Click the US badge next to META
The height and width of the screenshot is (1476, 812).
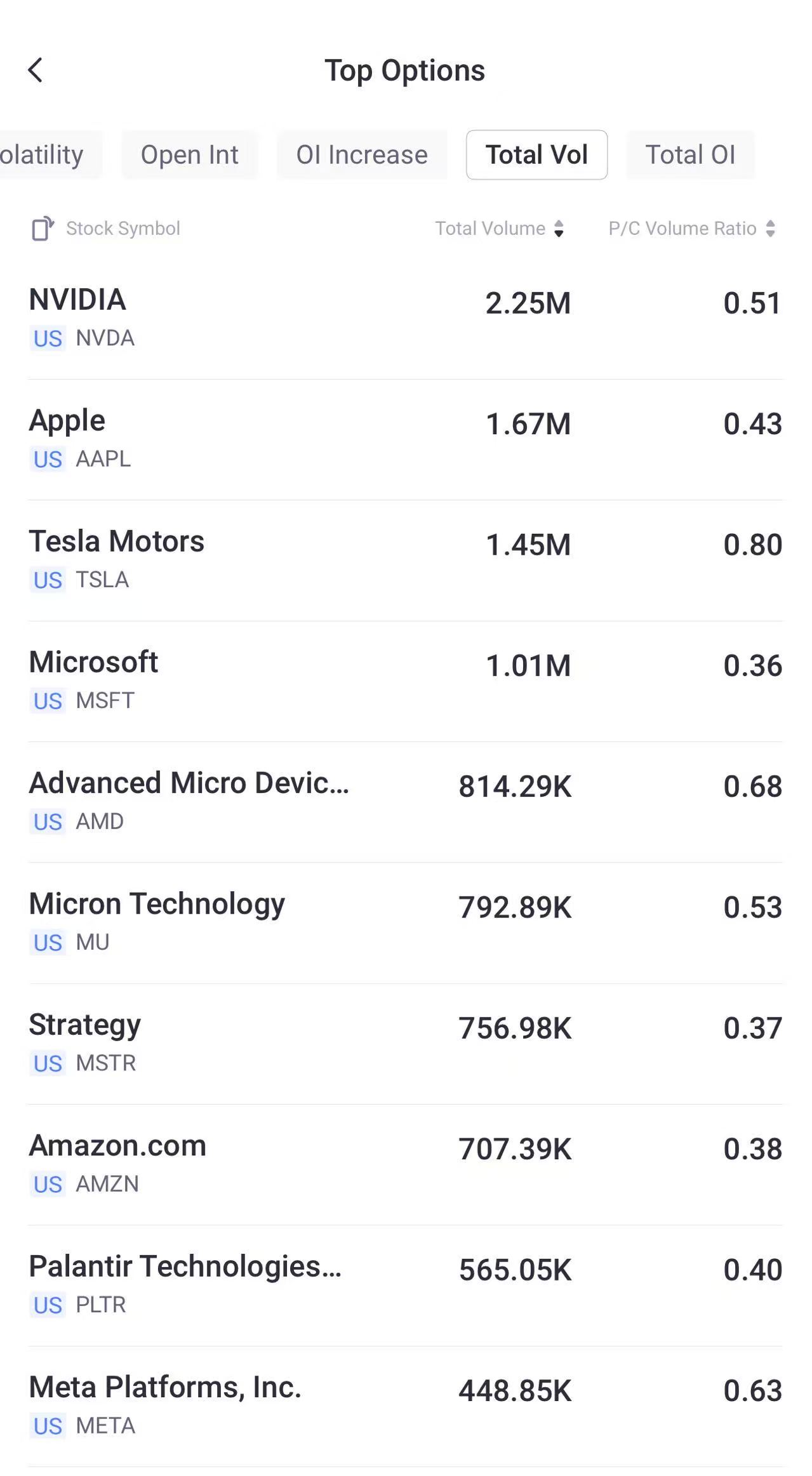tap(47, 1425)
